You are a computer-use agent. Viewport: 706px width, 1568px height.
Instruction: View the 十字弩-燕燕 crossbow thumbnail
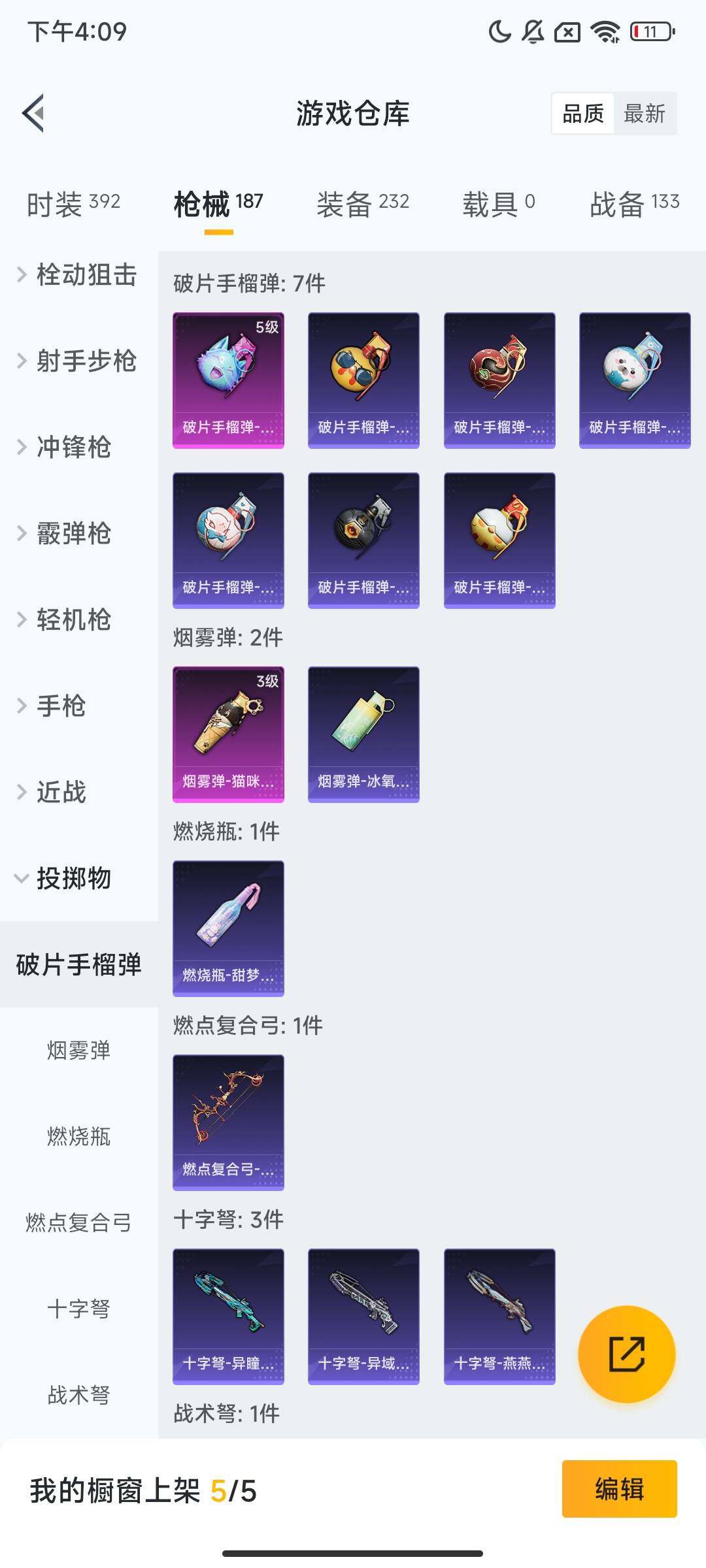[x=500, y=1316]
